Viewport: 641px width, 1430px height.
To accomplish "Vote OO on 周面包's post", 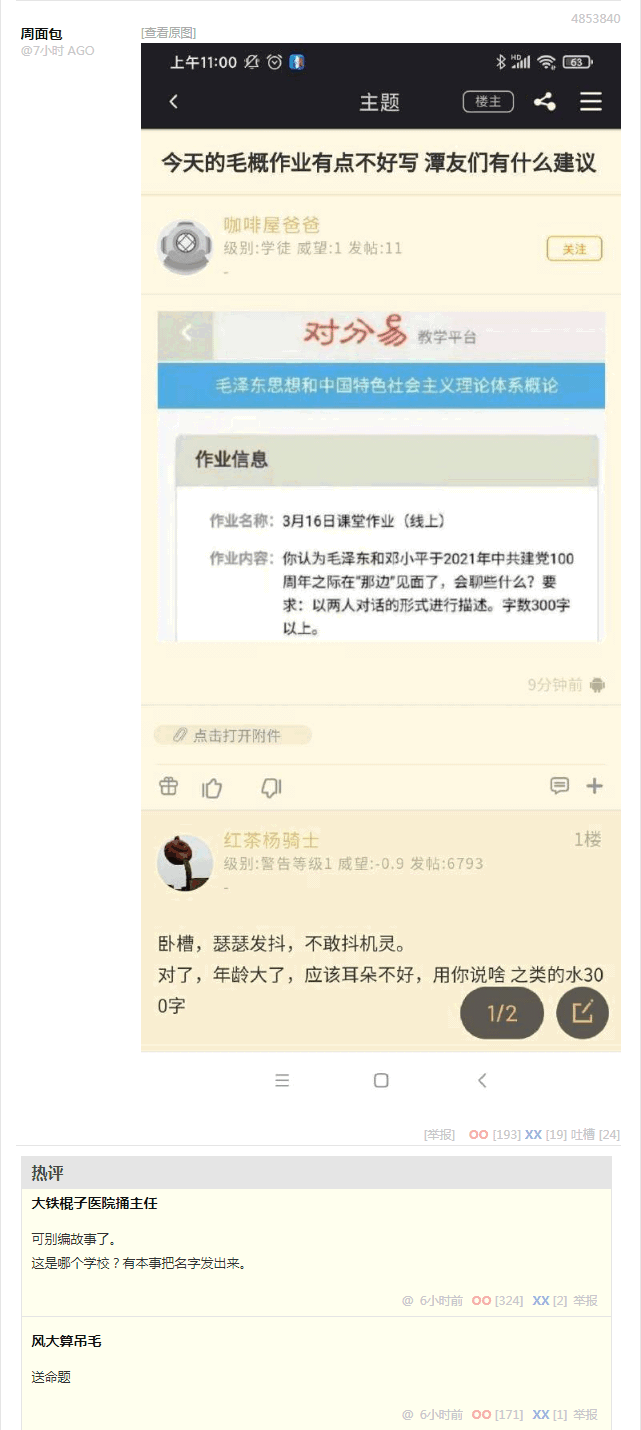I will point(479,1134).
